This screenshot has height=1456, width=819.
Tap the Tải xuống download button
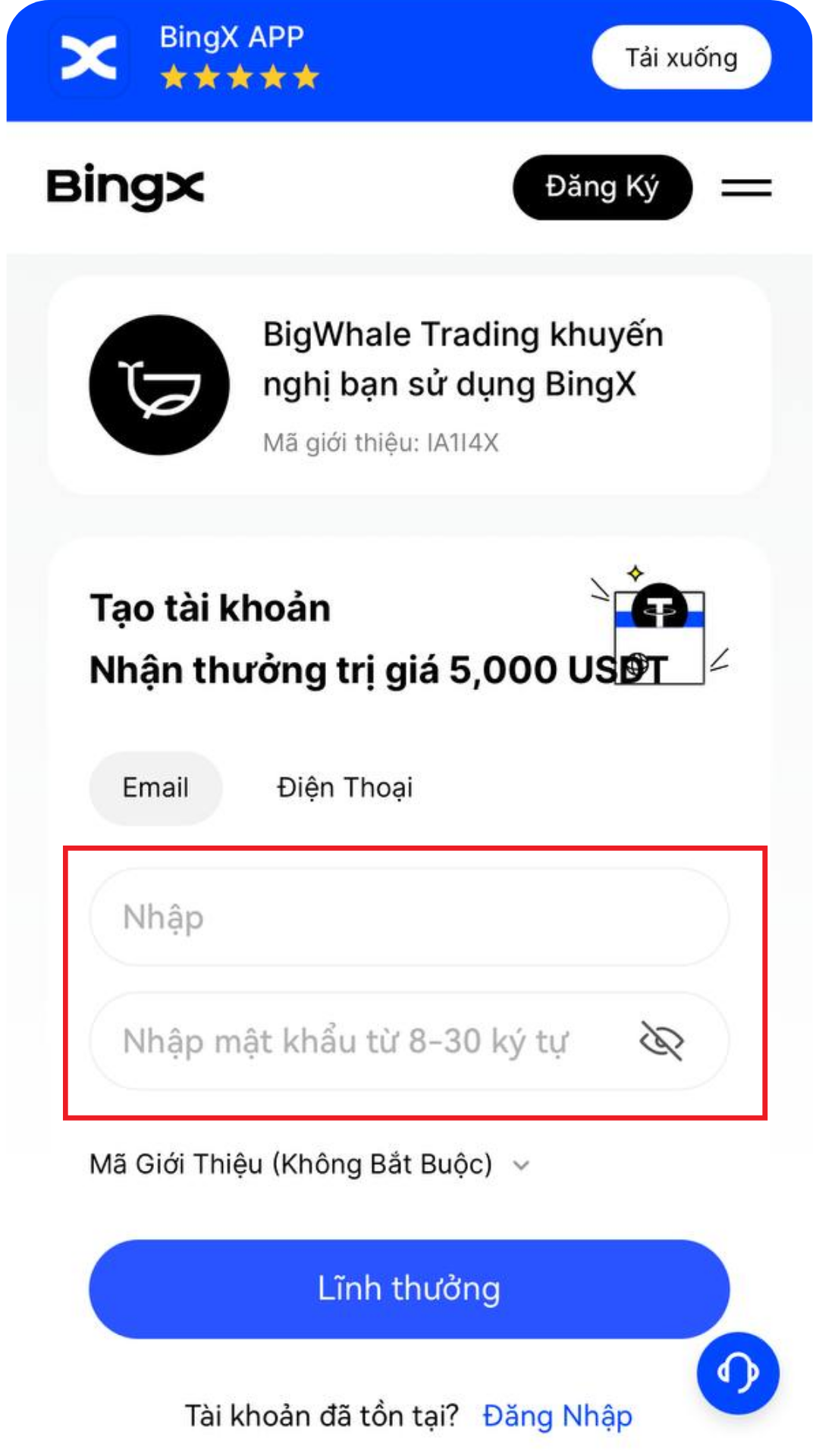[680, 58]
